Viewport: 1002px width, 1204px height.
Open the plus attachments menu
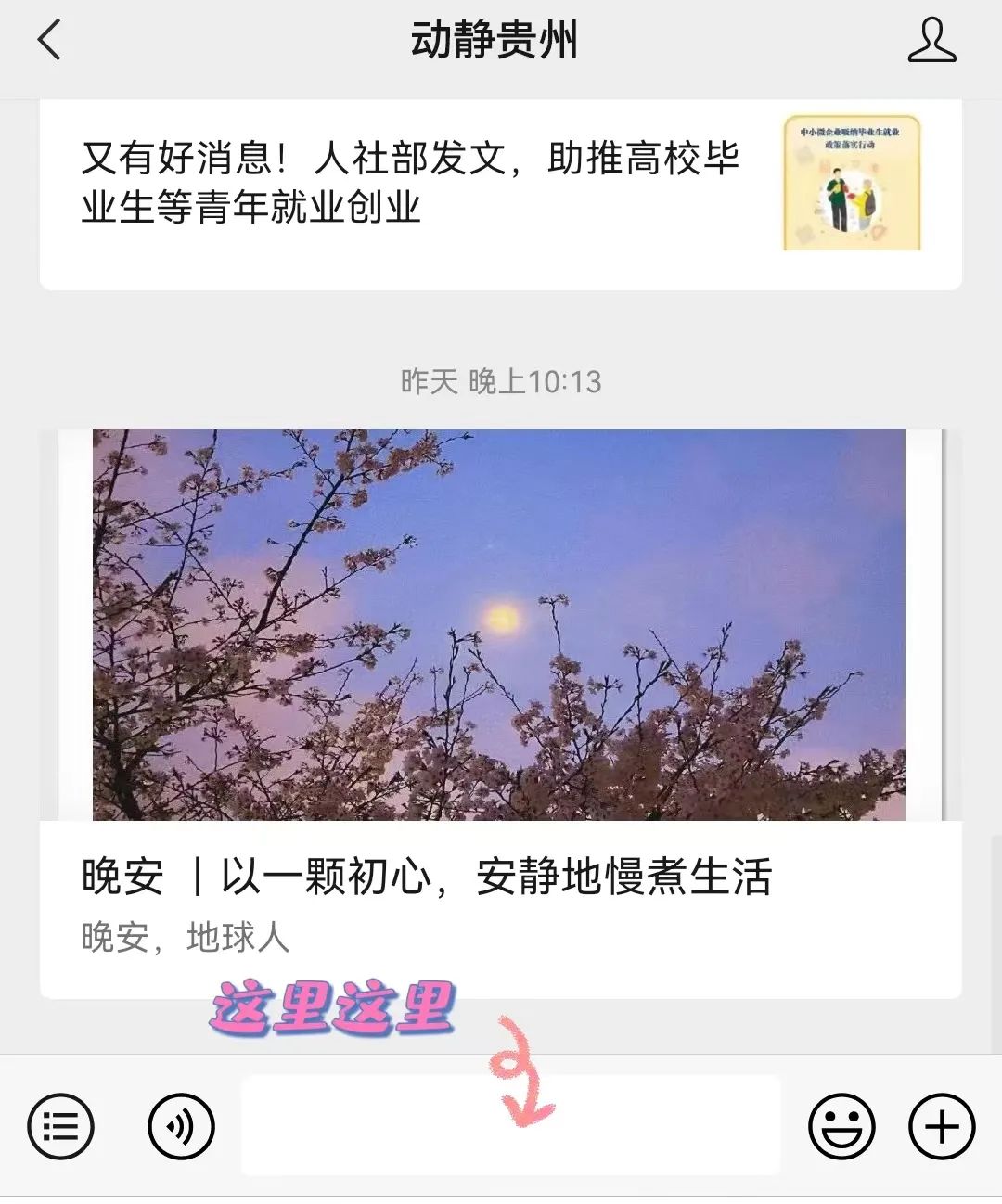tap(941, 1127)
